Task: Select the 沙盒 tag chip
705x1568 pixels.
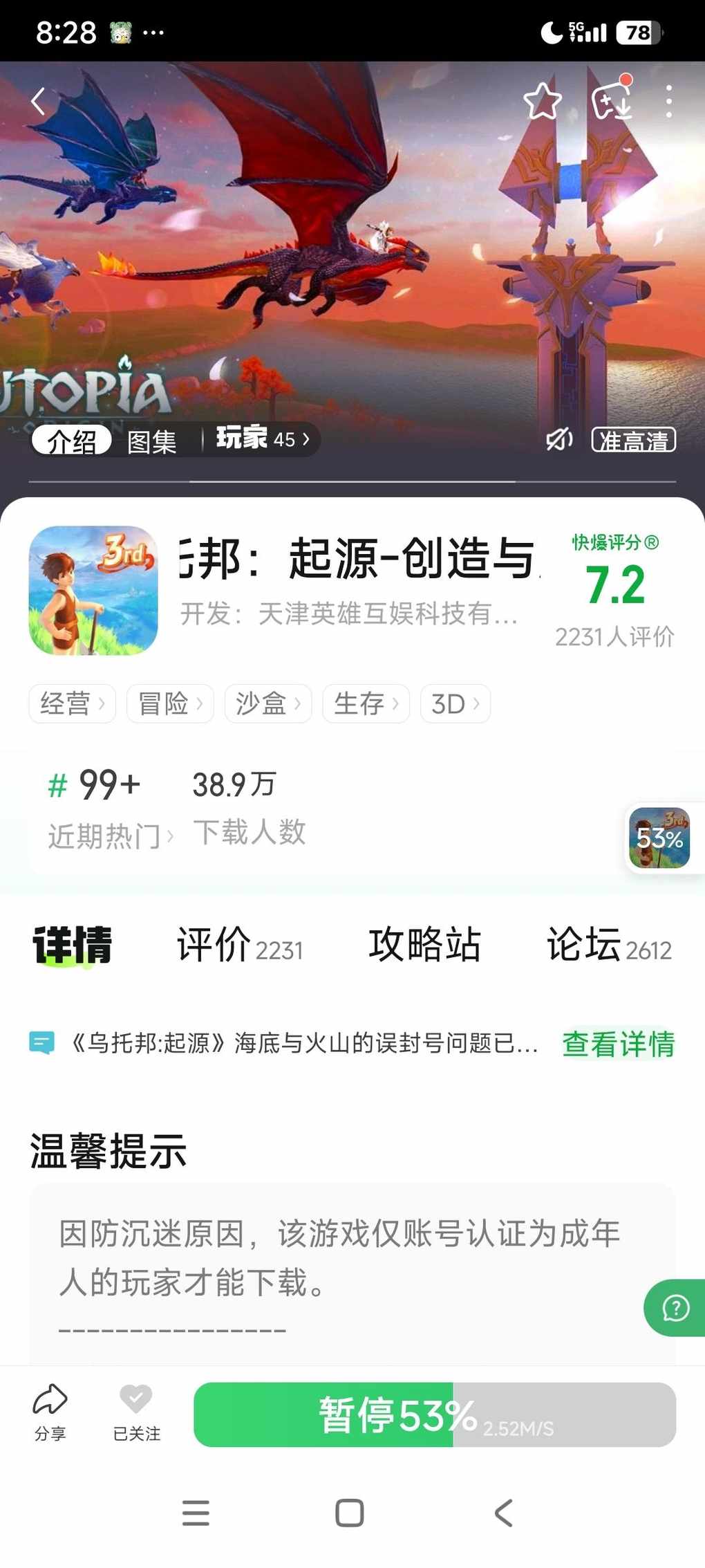Action: pos(267,703)
